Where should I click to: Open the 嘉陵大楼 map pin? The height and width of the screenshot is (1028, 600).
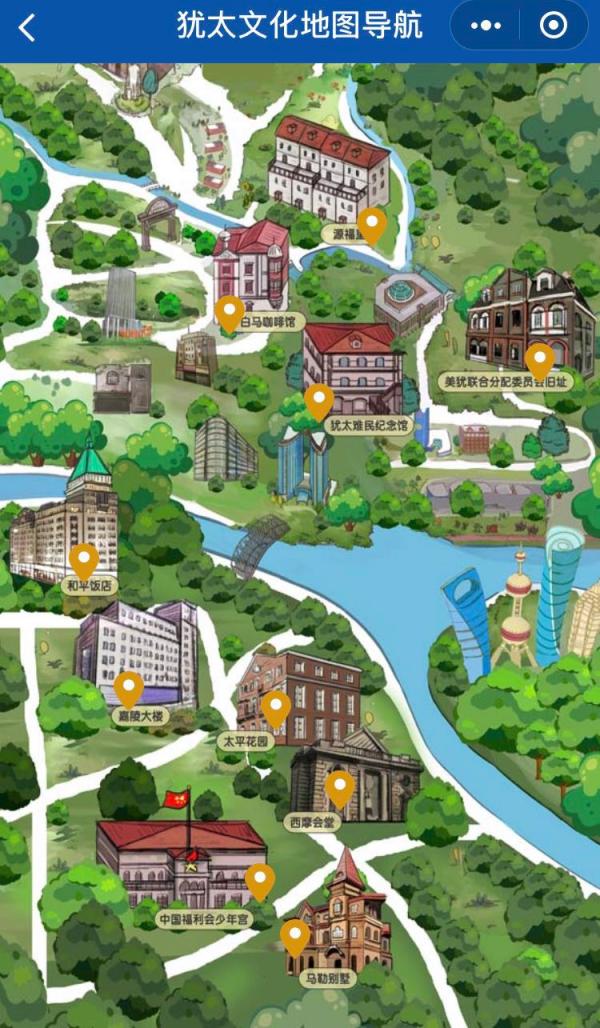pyautogui.click(x=129, y=690)
